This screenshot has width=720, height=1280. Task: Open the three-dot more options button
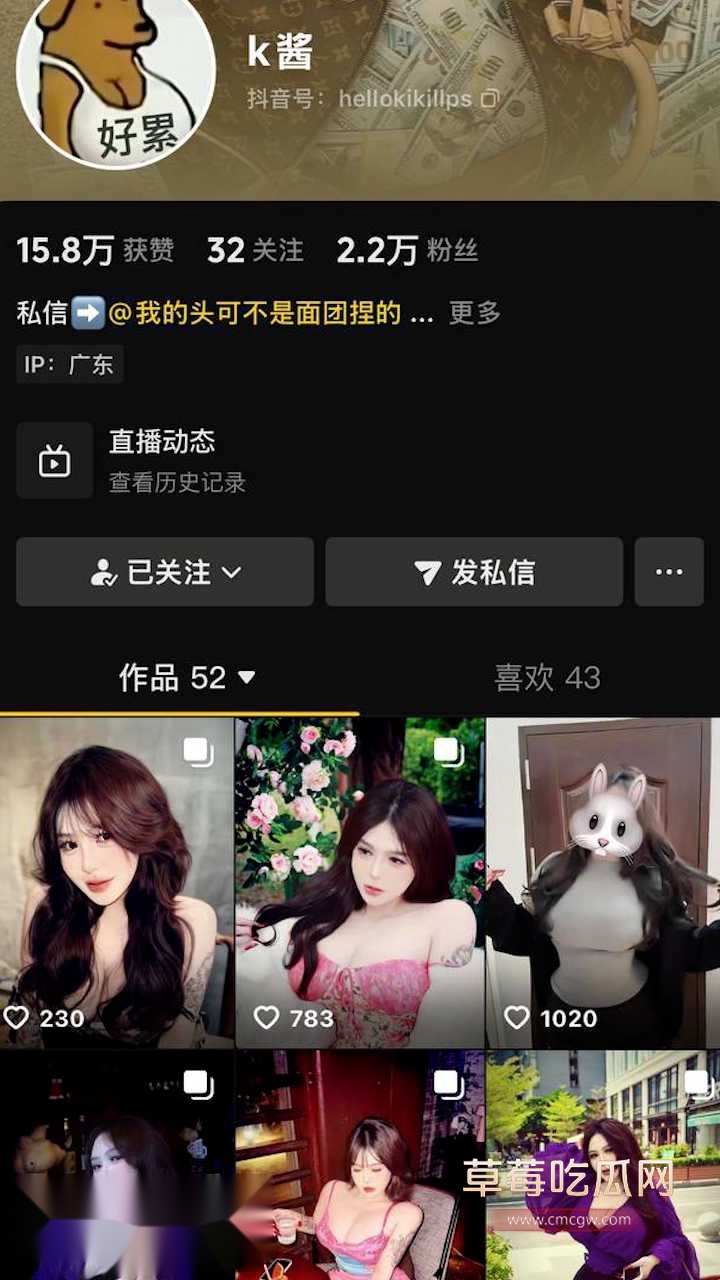[669, 572]
